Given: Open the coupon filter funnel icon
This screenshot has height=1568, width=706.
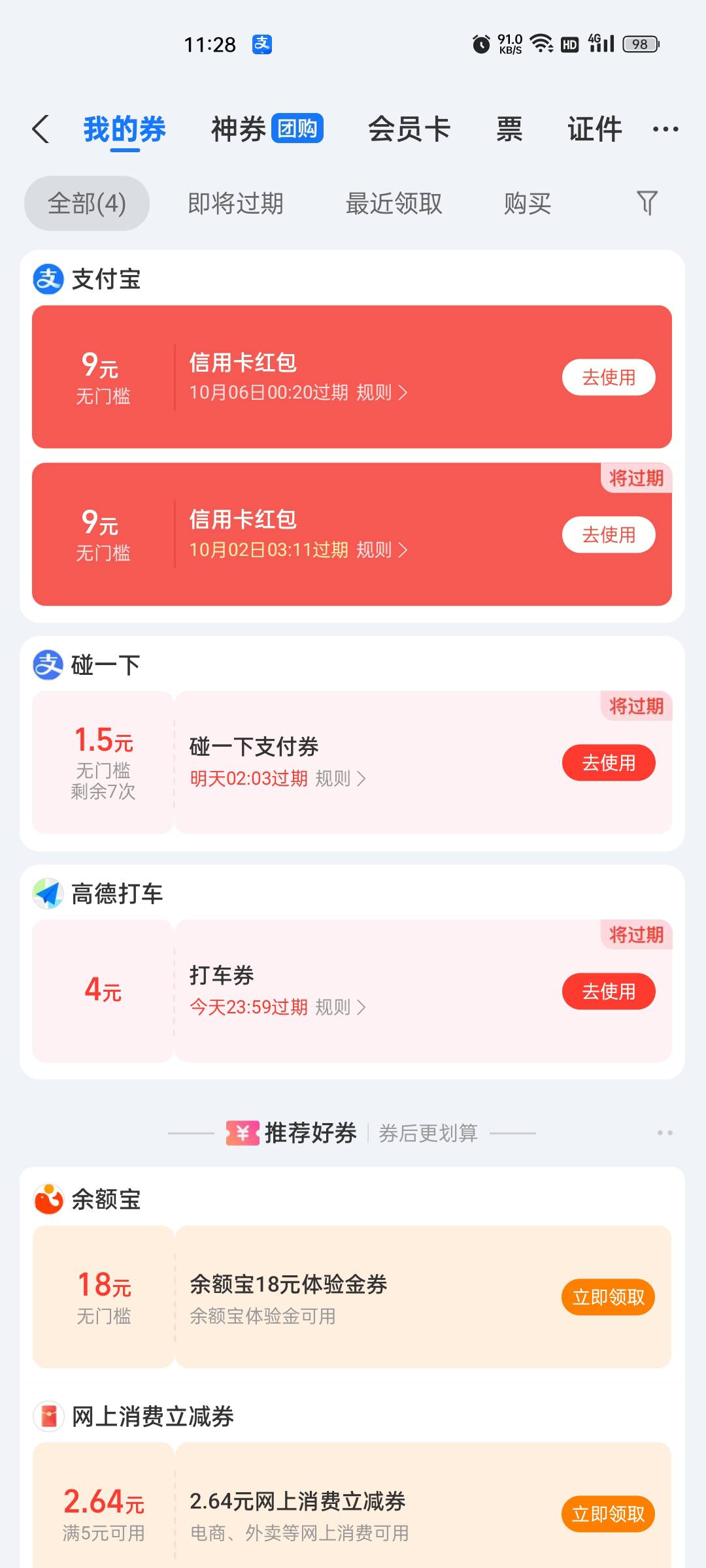Looking at the screenshot, I should (x=647, y=203).
